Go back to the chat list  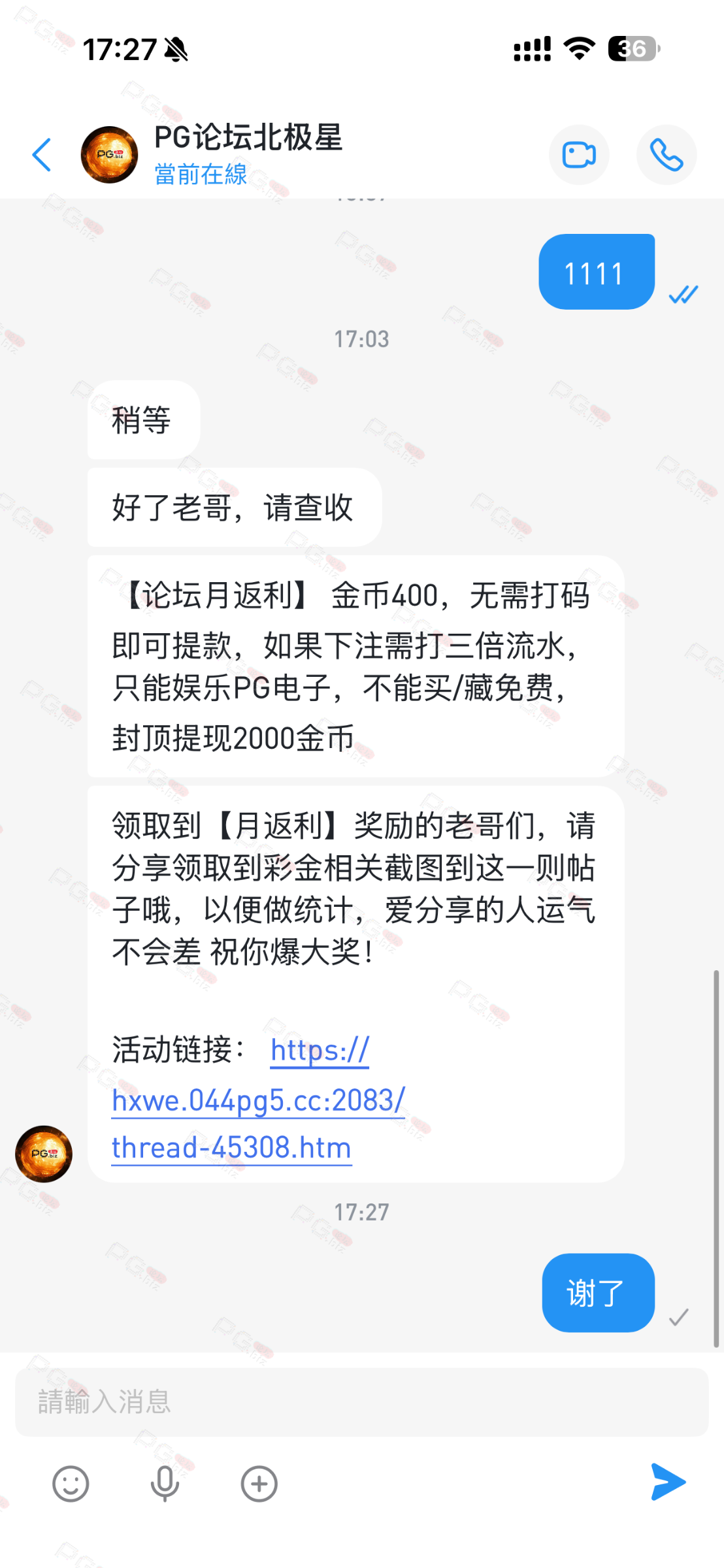pos(42,155)
